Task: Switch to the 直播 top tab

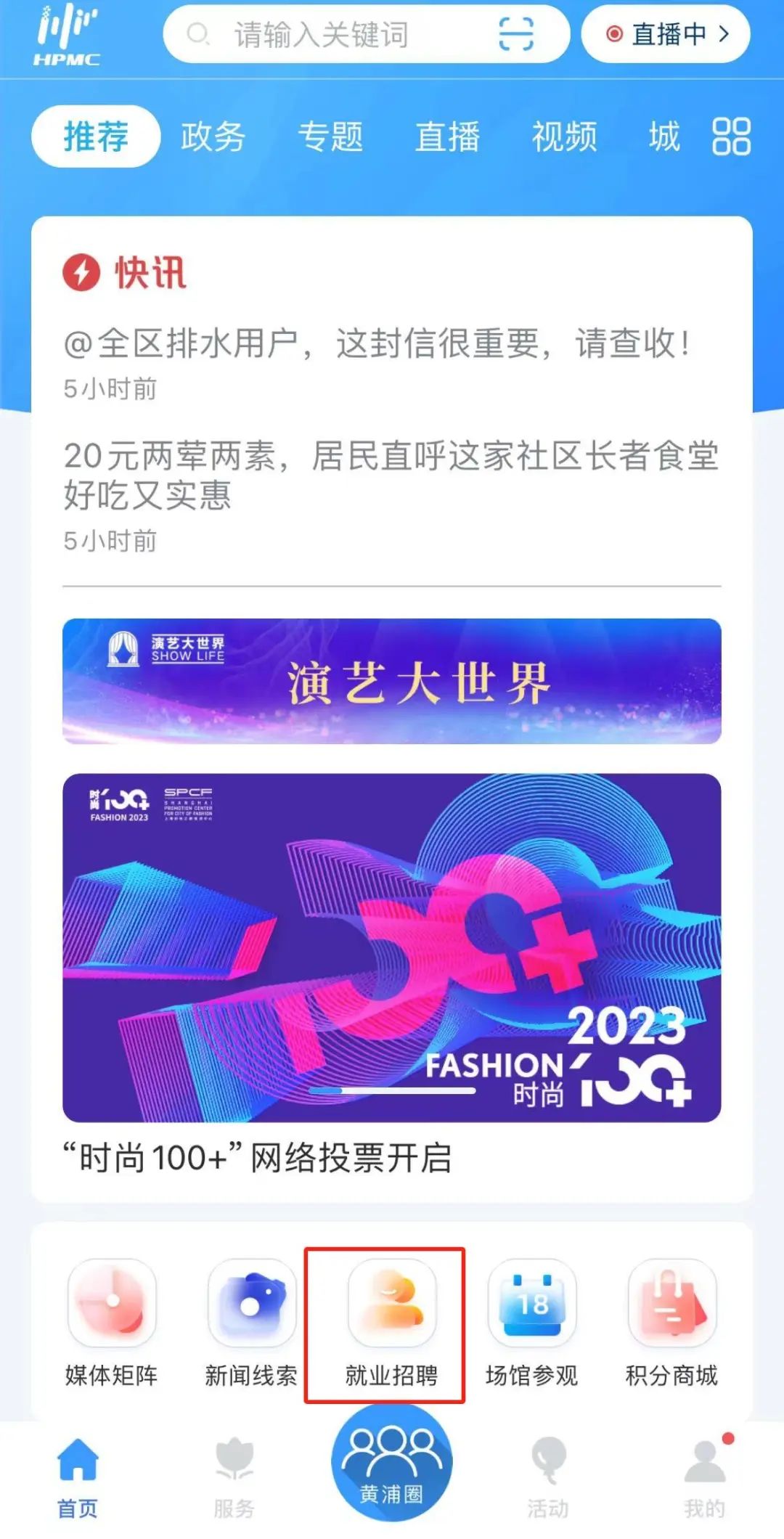Action: 447,136
